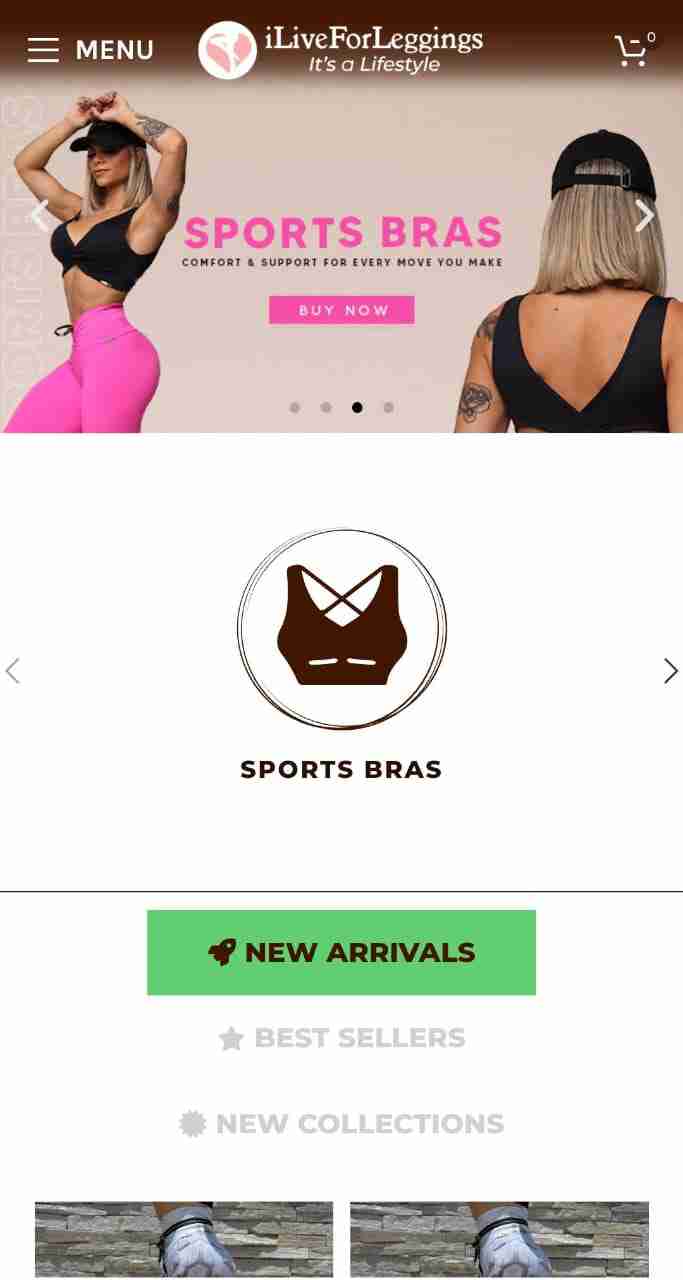Go to the next category in carousel
Image resolution: width=683 pixels, height=1280 pixels.
pos(670,671)
